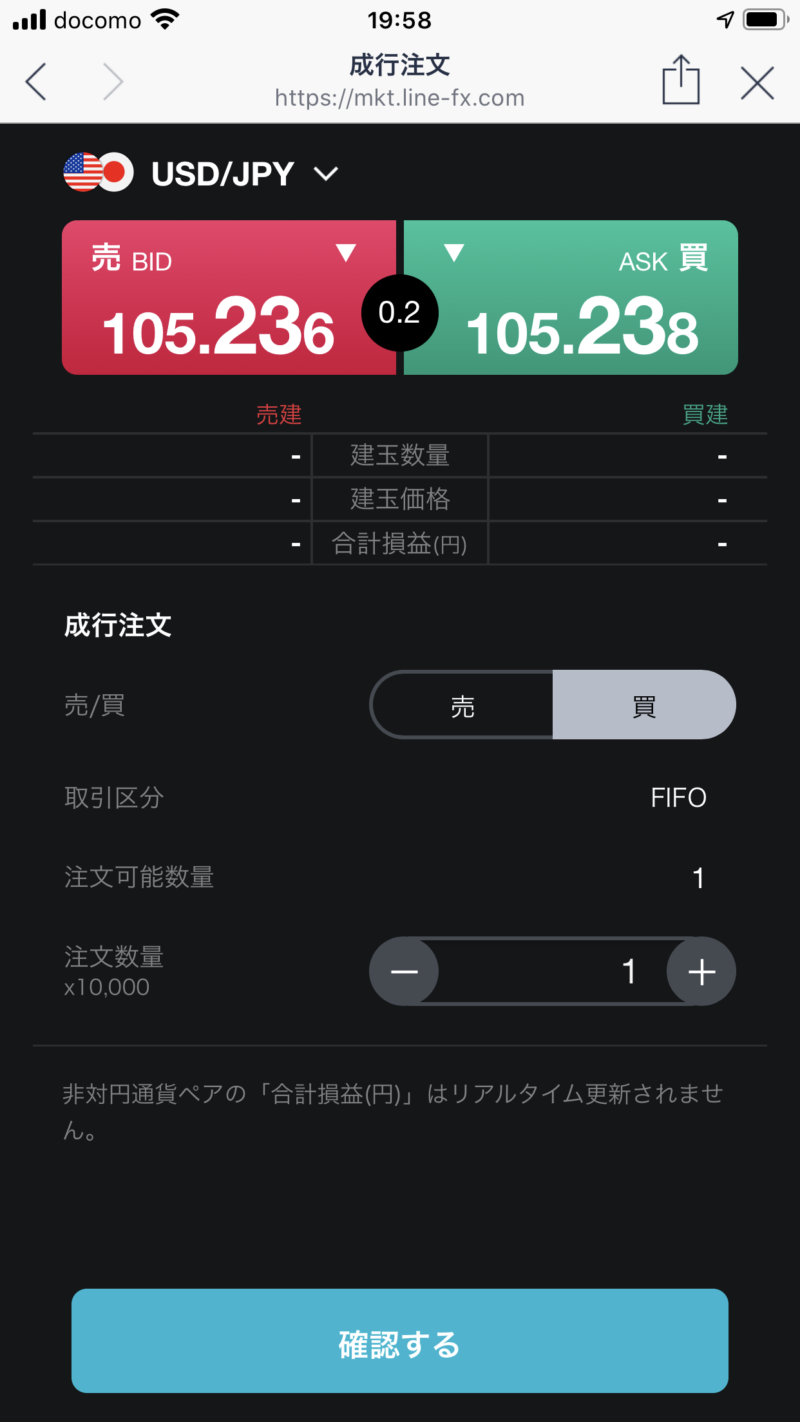Increase order quantity with plus button
Image resolution: width=800 pixels, height=1422 pixels.
coord(701,971)
